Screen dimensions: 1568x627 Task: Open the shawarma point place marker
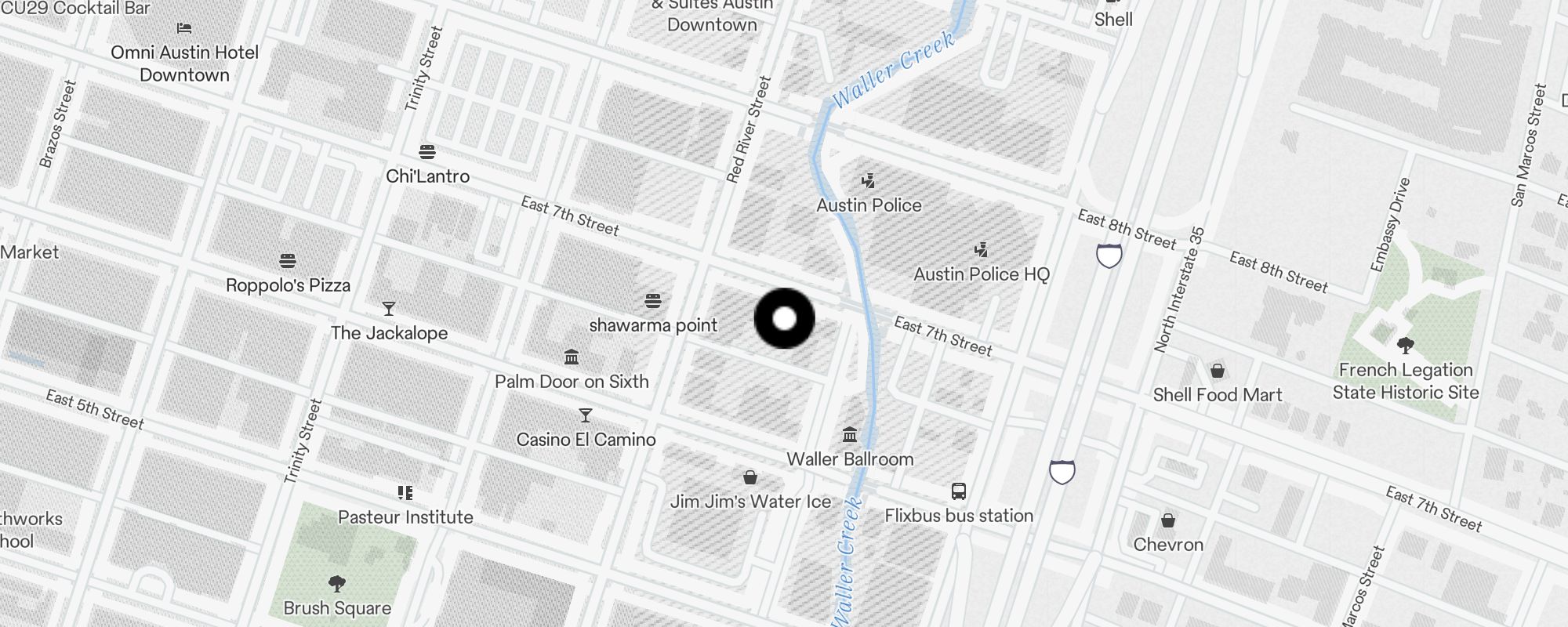[653, 301]
